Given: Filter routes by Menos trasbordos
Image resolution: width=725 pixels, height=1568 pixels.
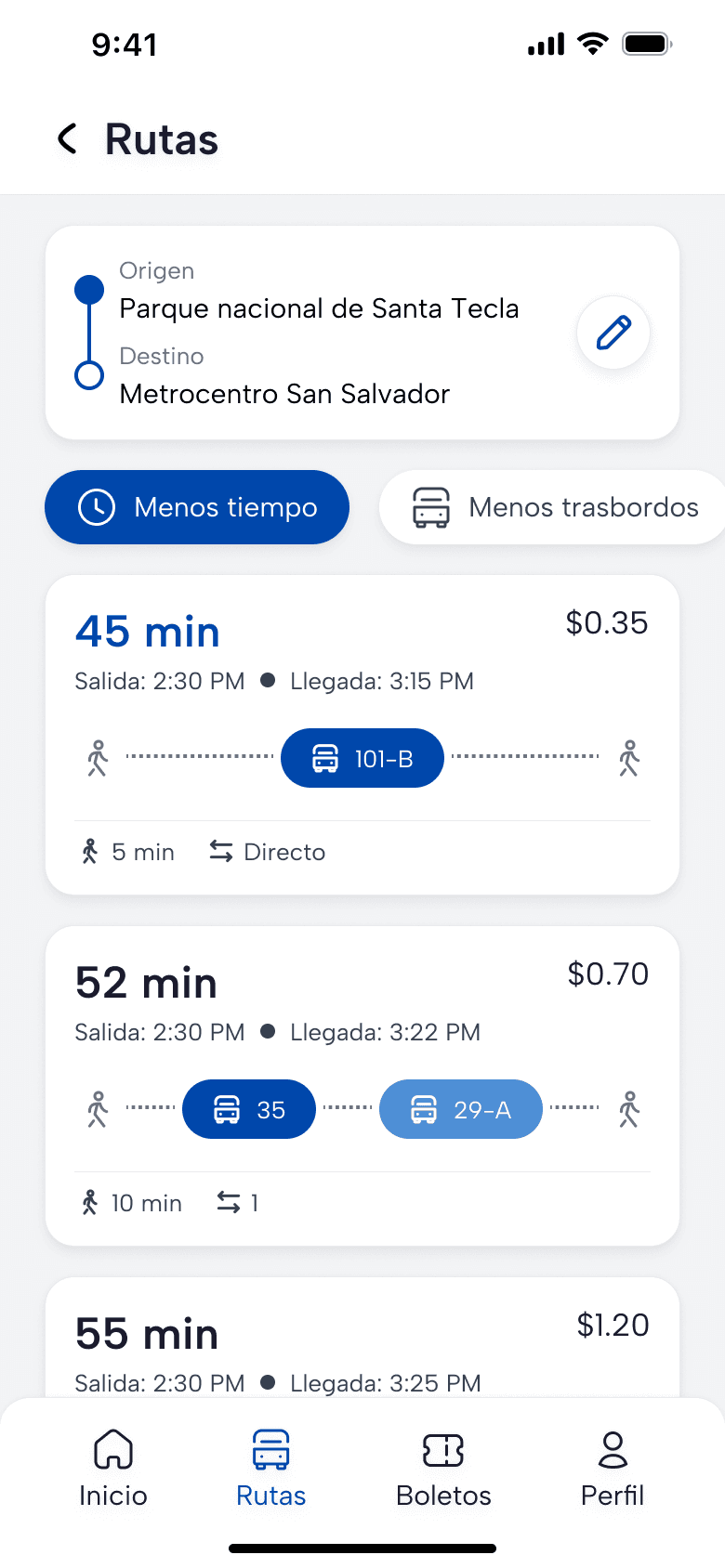Looking at the screenshot, I should [554, 507].
